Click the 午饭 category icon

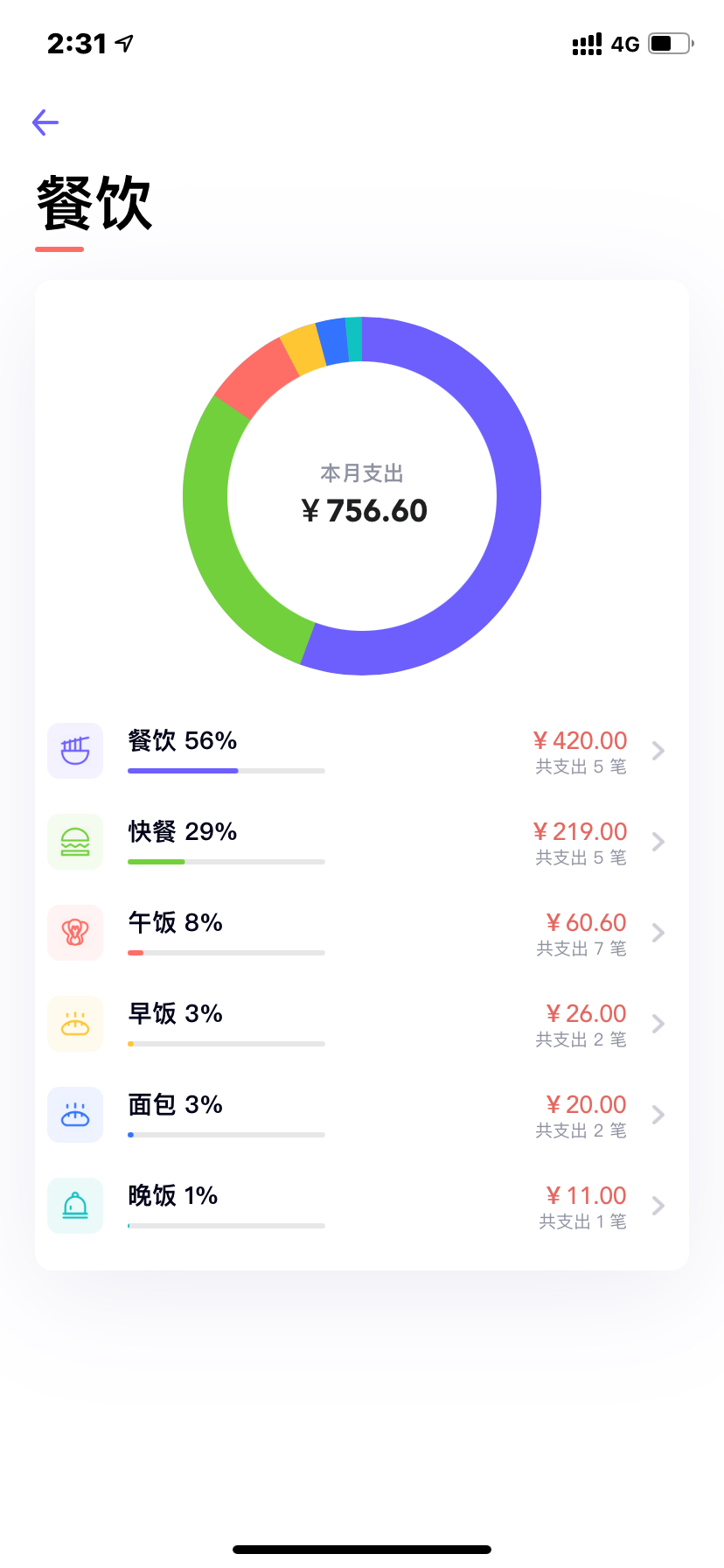[x=74, y=933]
